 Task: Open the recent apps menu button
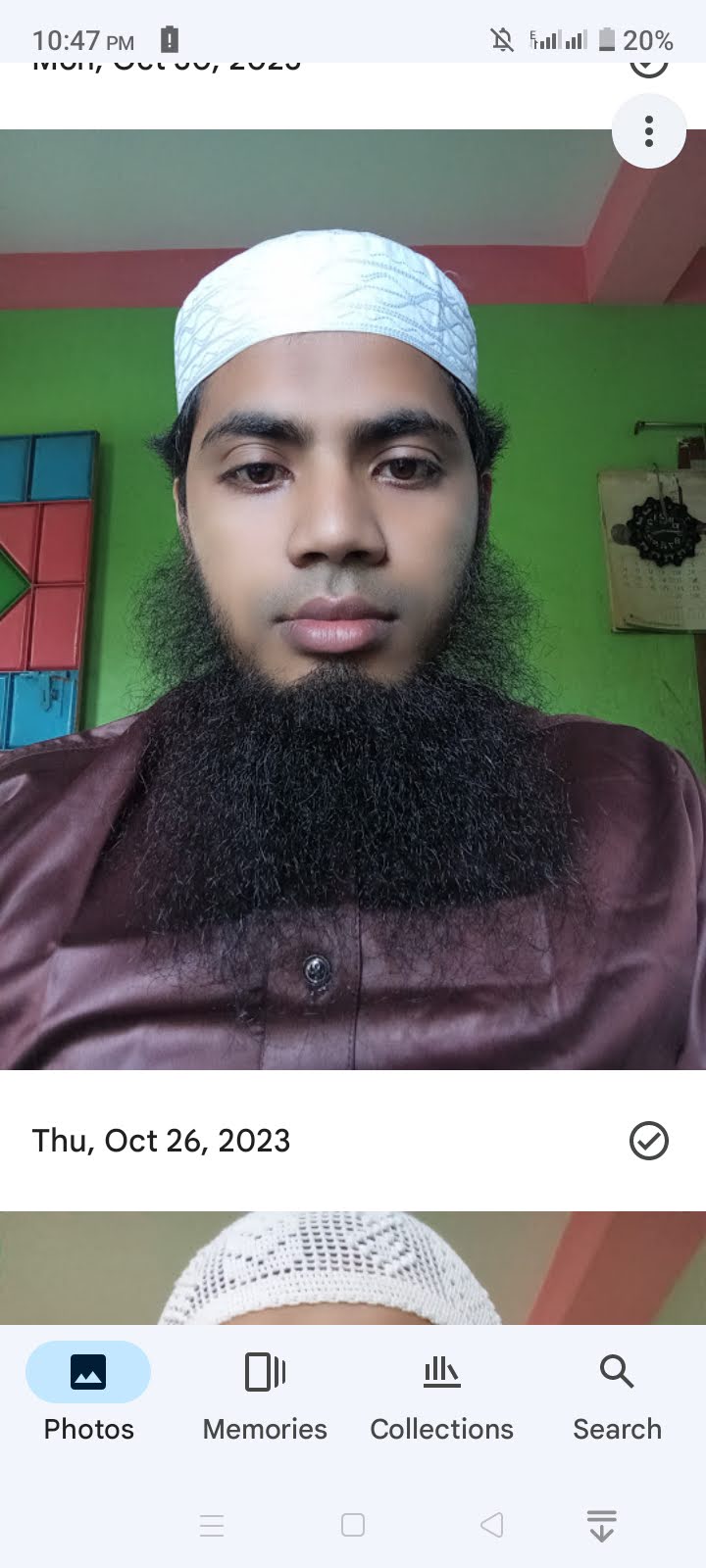[x=212, y=1525]
